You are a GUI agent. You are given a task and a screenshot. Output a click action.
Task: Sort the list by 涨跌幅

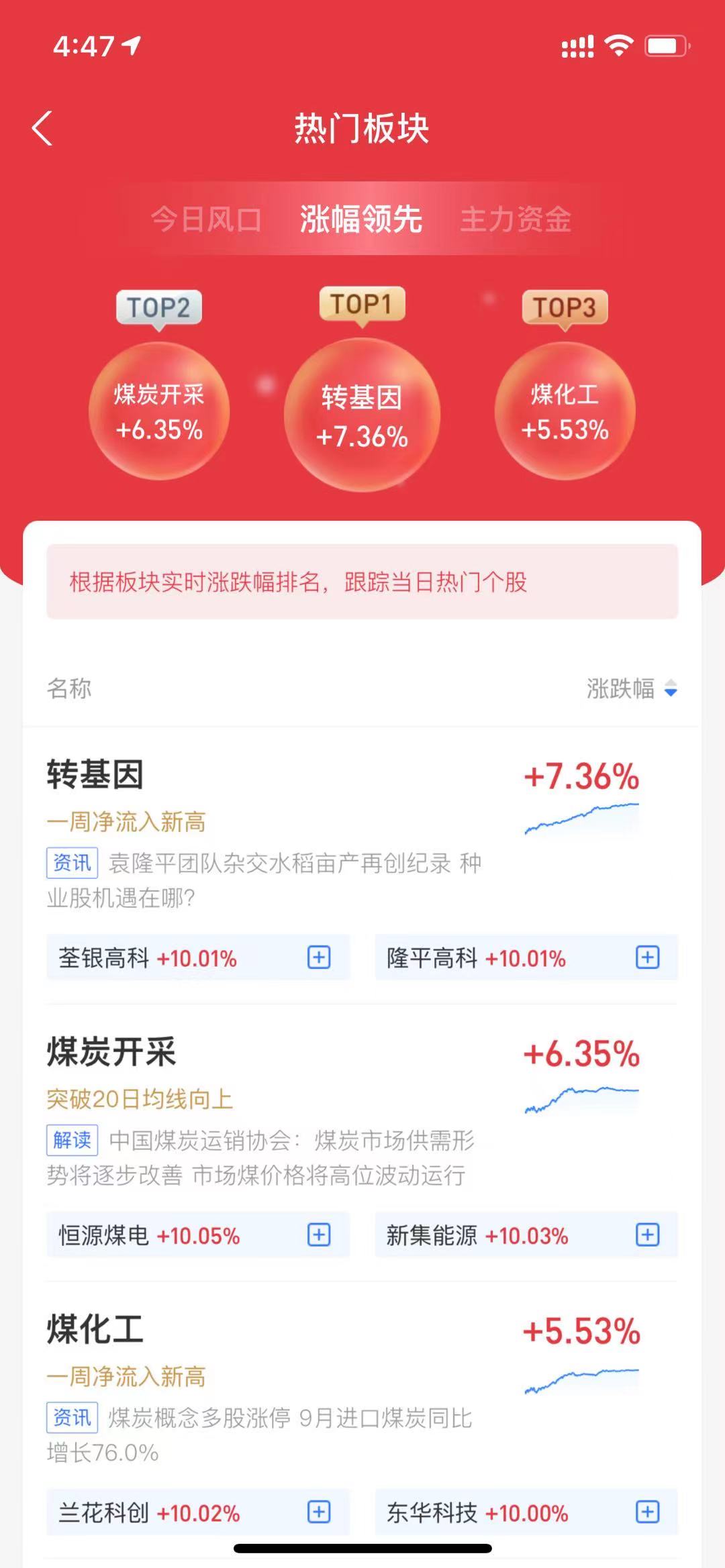coord(631,688)
